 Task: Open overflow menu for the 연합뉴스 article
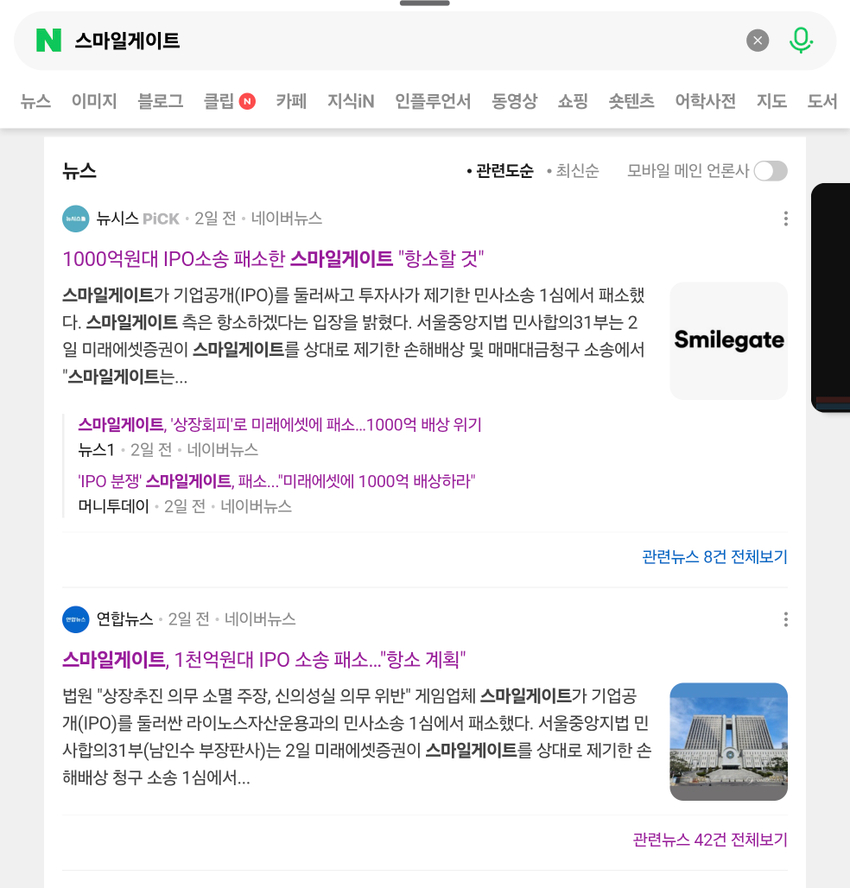tap(785, 619)
